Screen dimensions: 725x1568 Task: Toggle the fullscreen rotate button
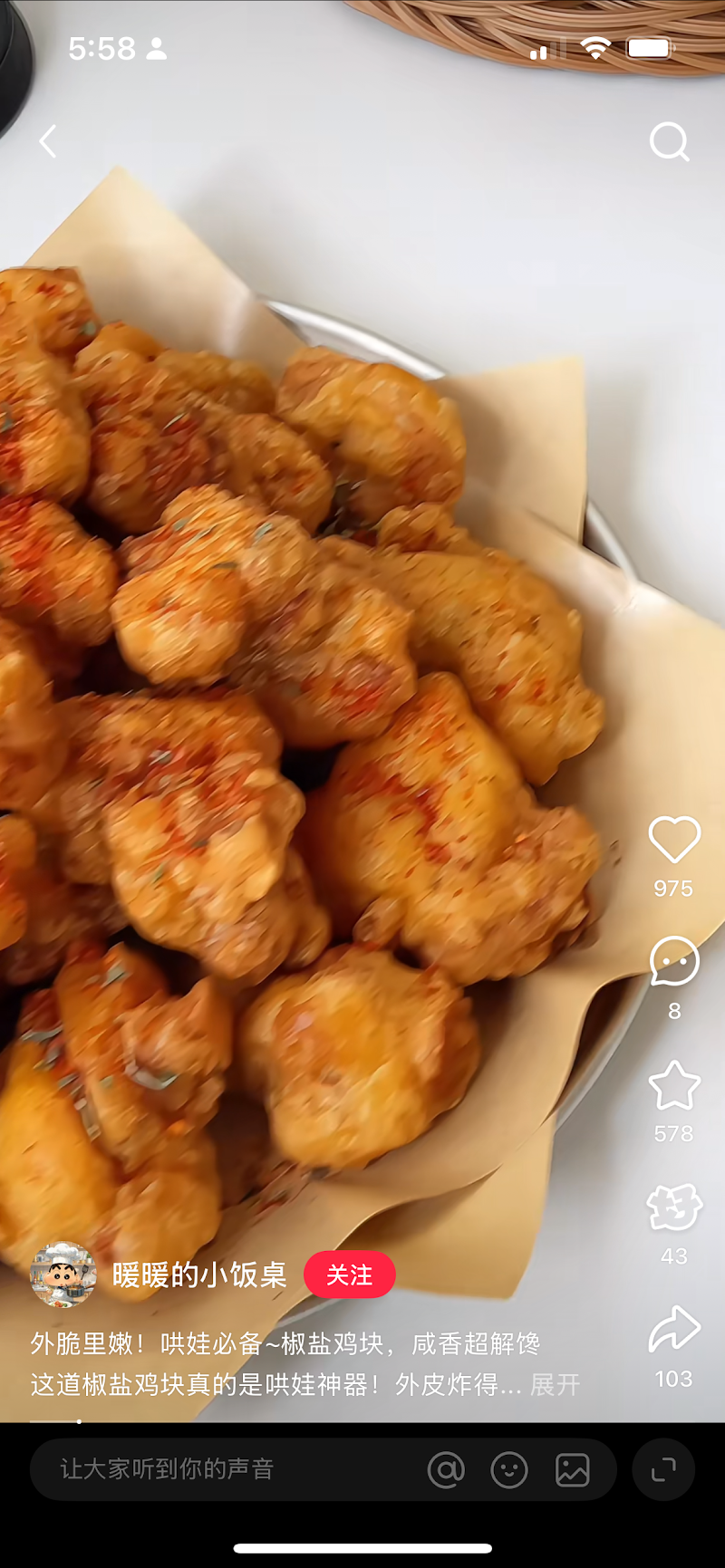pyautogui.click(x=663, y=1469)
